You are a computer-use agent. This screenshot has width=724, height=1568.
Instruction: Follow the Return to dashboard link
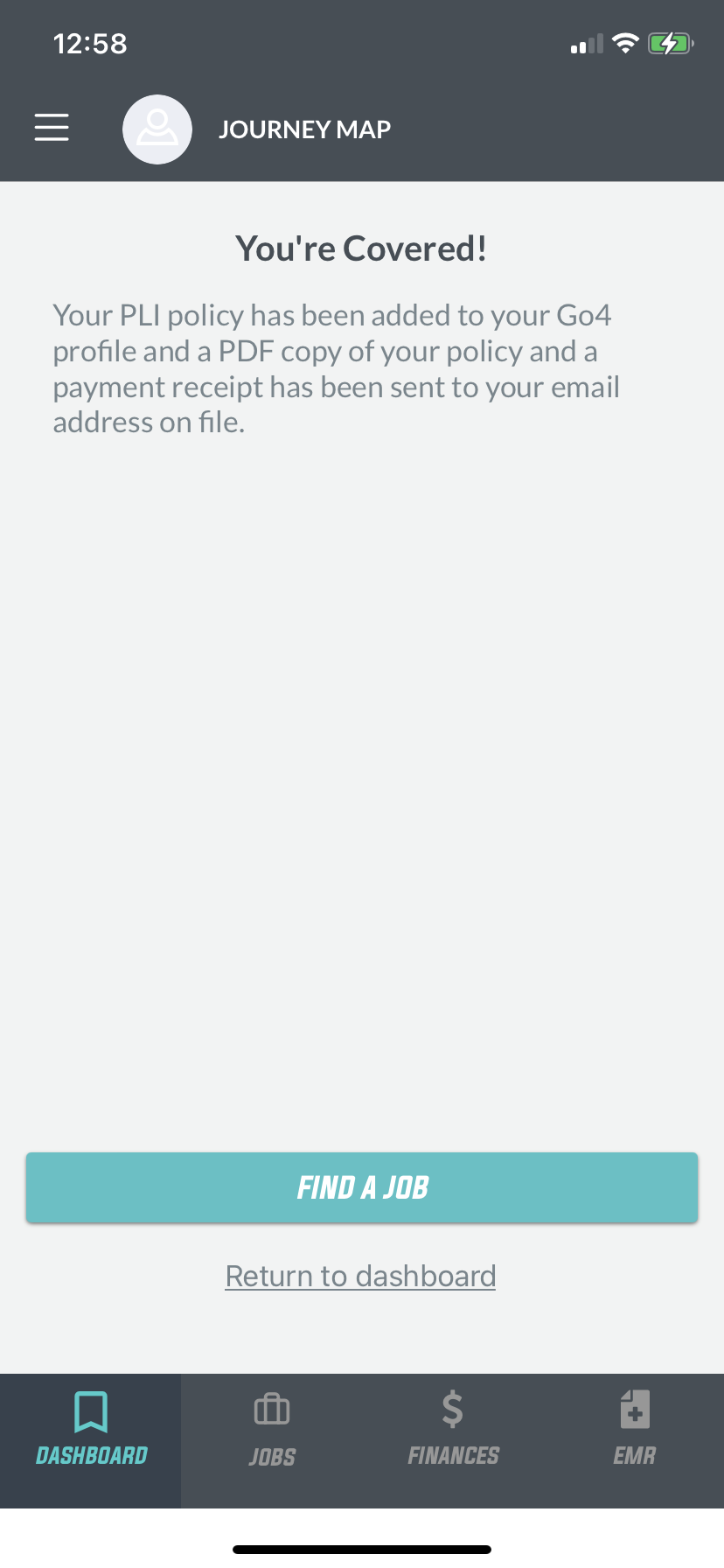[360, 1276]
